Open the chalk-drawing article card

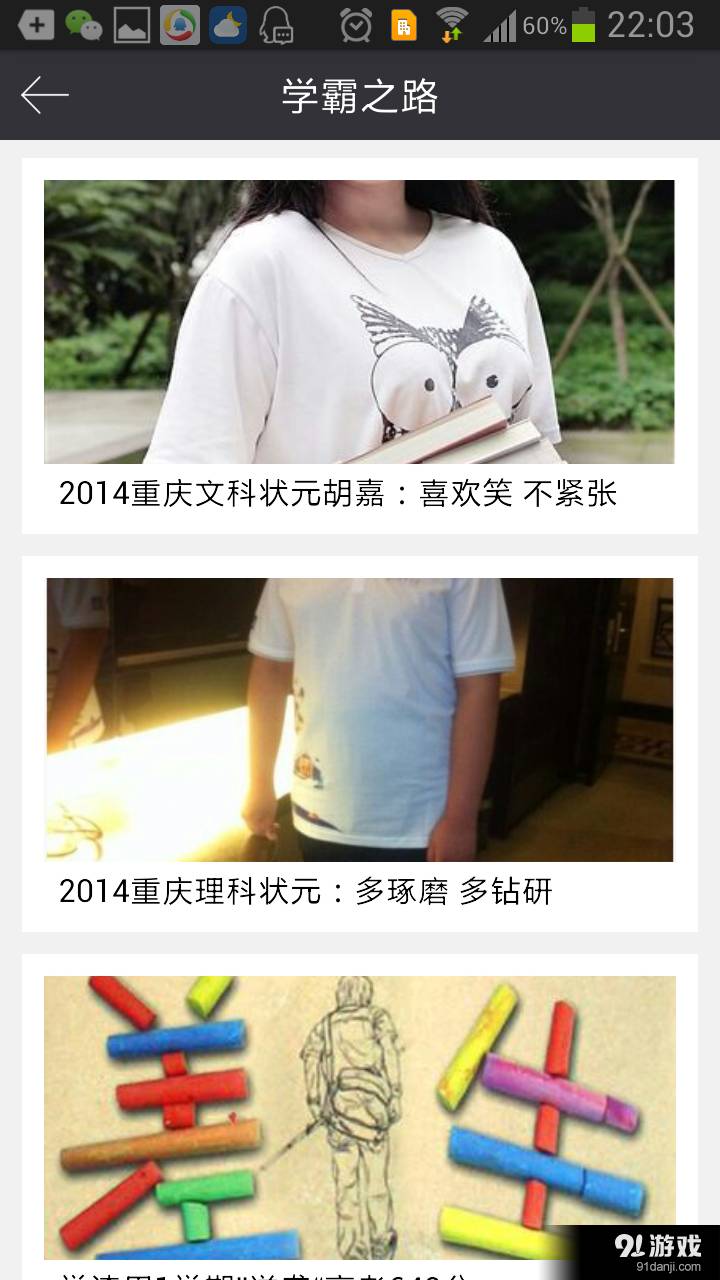click(359, 1115)
